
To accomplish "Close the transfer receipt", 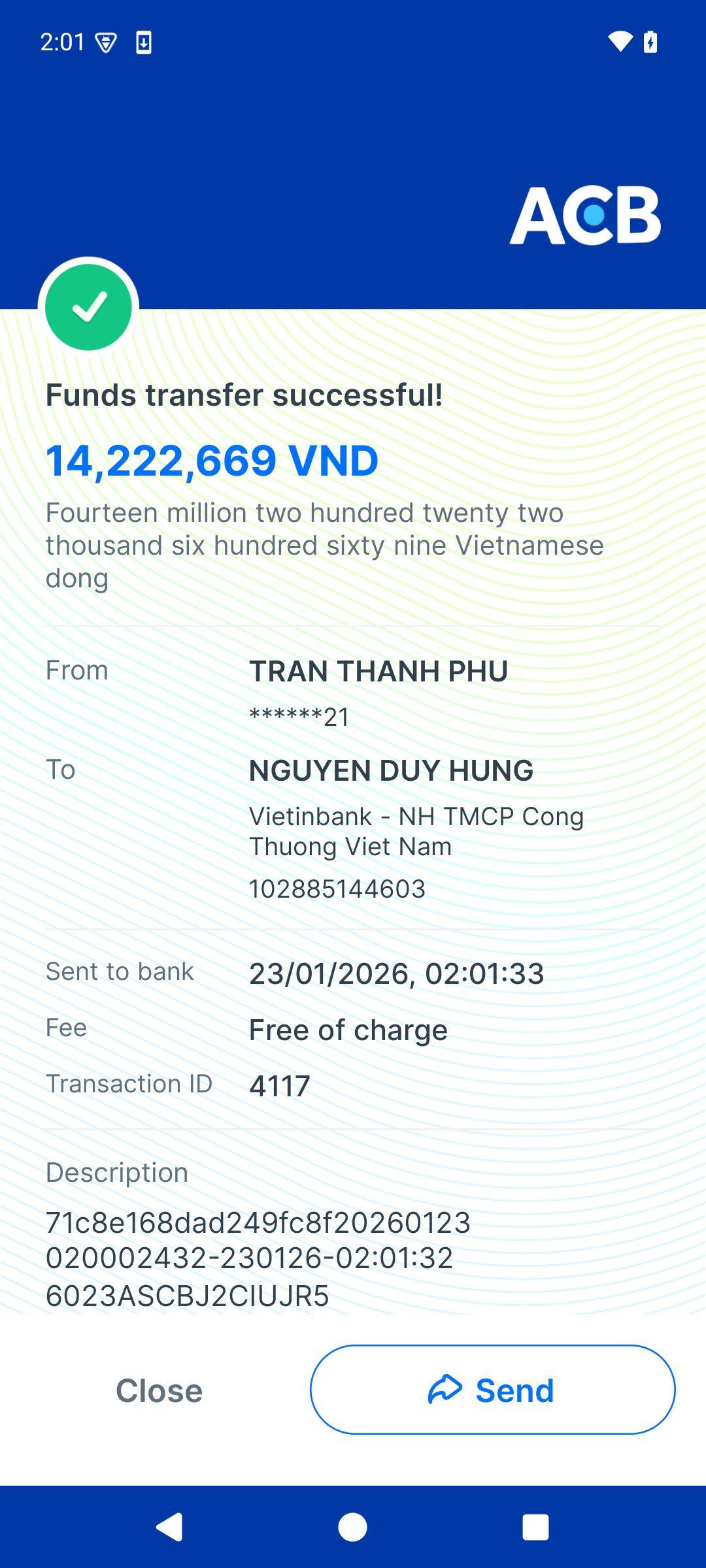I will (159, 1390).
